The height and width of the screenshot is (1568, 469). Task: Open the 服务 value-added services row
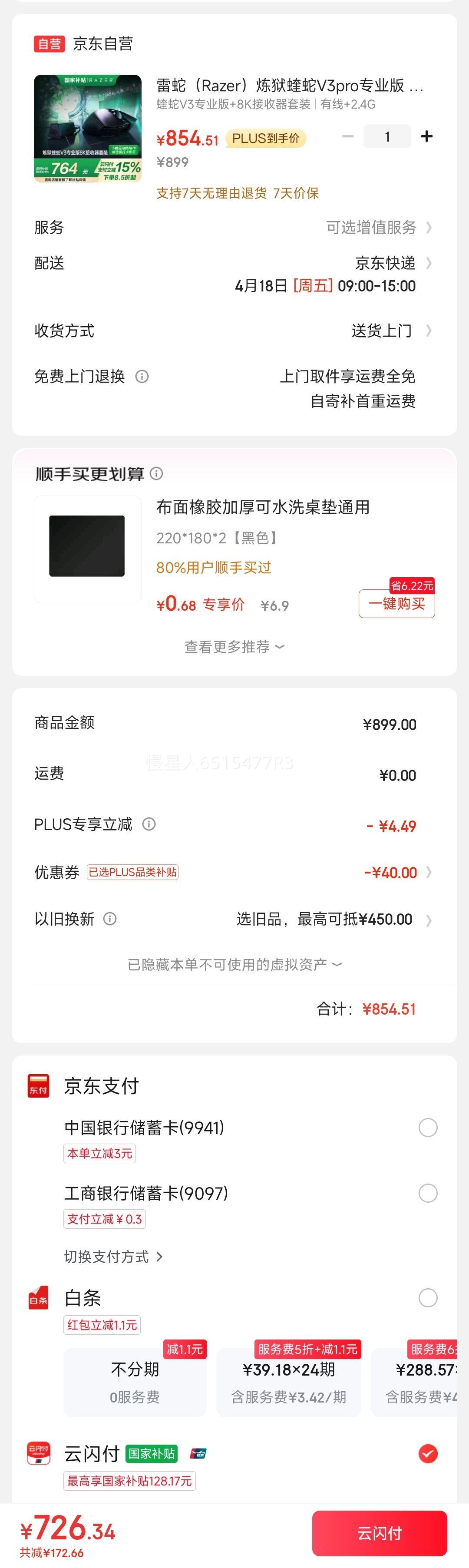pos(377,228)
